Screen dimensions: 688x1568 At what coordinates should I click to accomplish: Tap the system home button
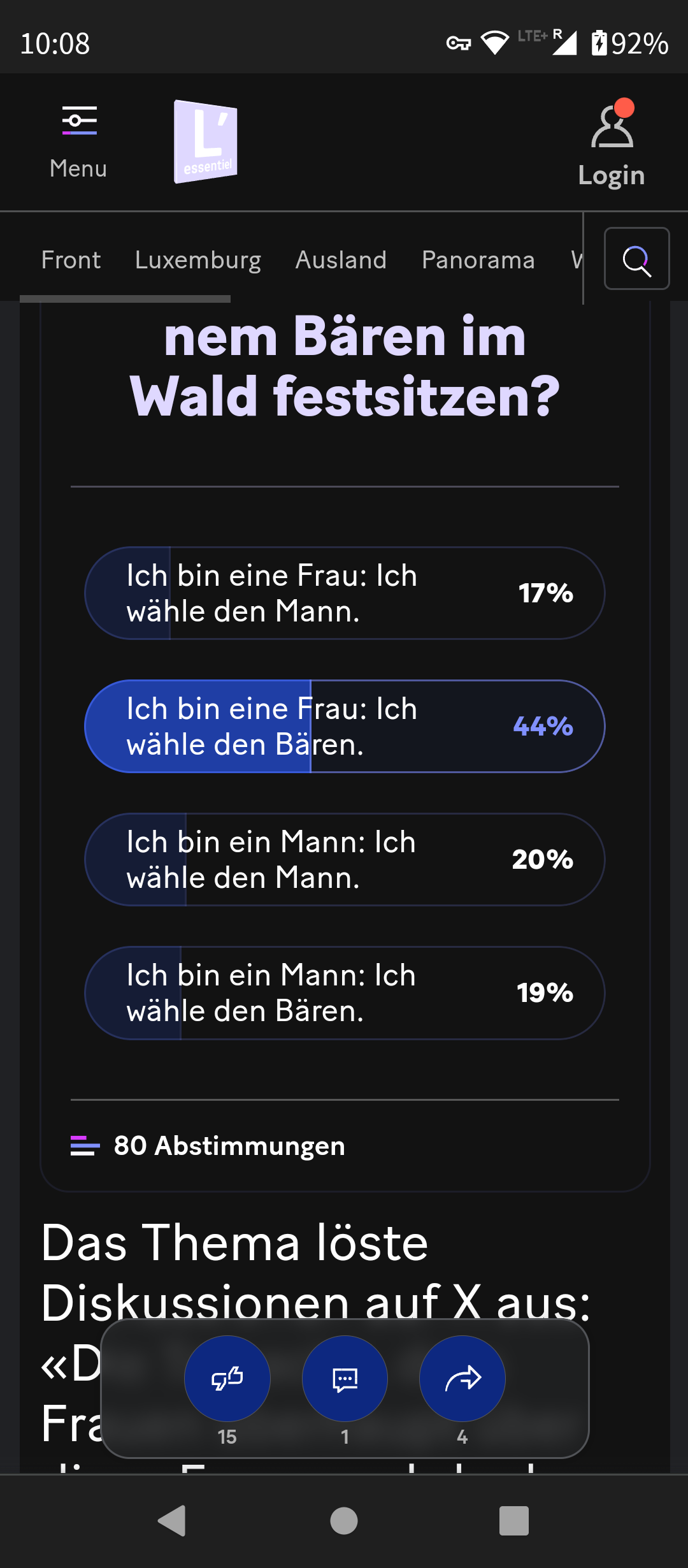tap(344, 1521)
